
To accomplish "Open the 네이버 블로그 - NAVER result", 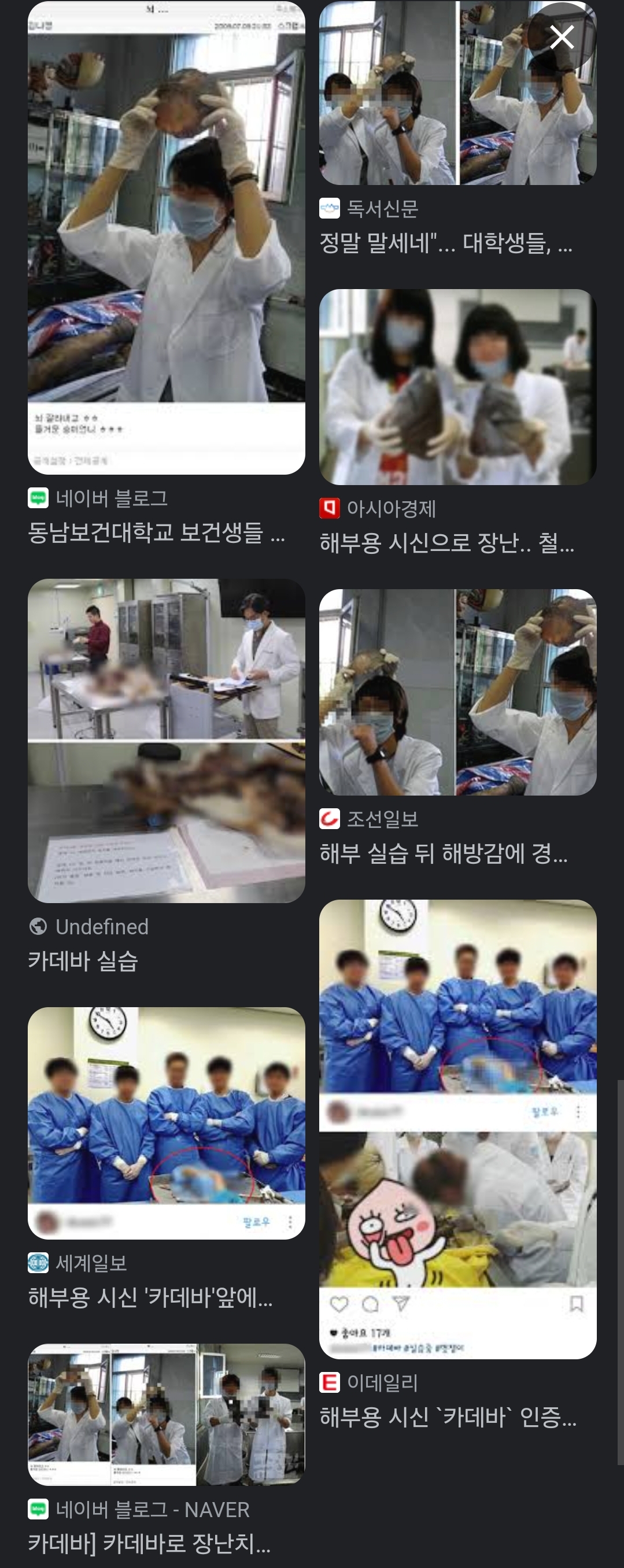I will tap(165, 1414).
